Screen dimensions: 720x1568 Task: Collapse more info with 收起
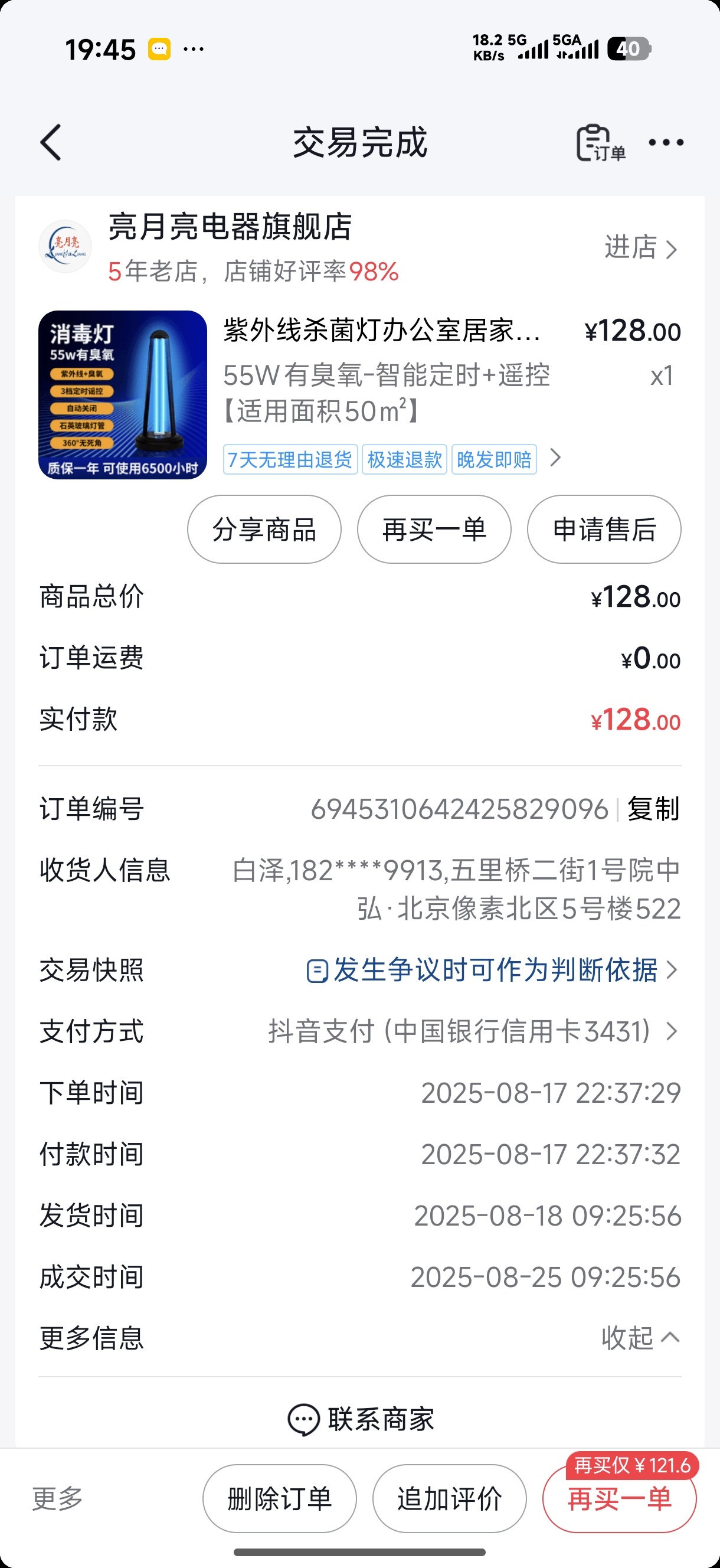[x=640, y=1337]
